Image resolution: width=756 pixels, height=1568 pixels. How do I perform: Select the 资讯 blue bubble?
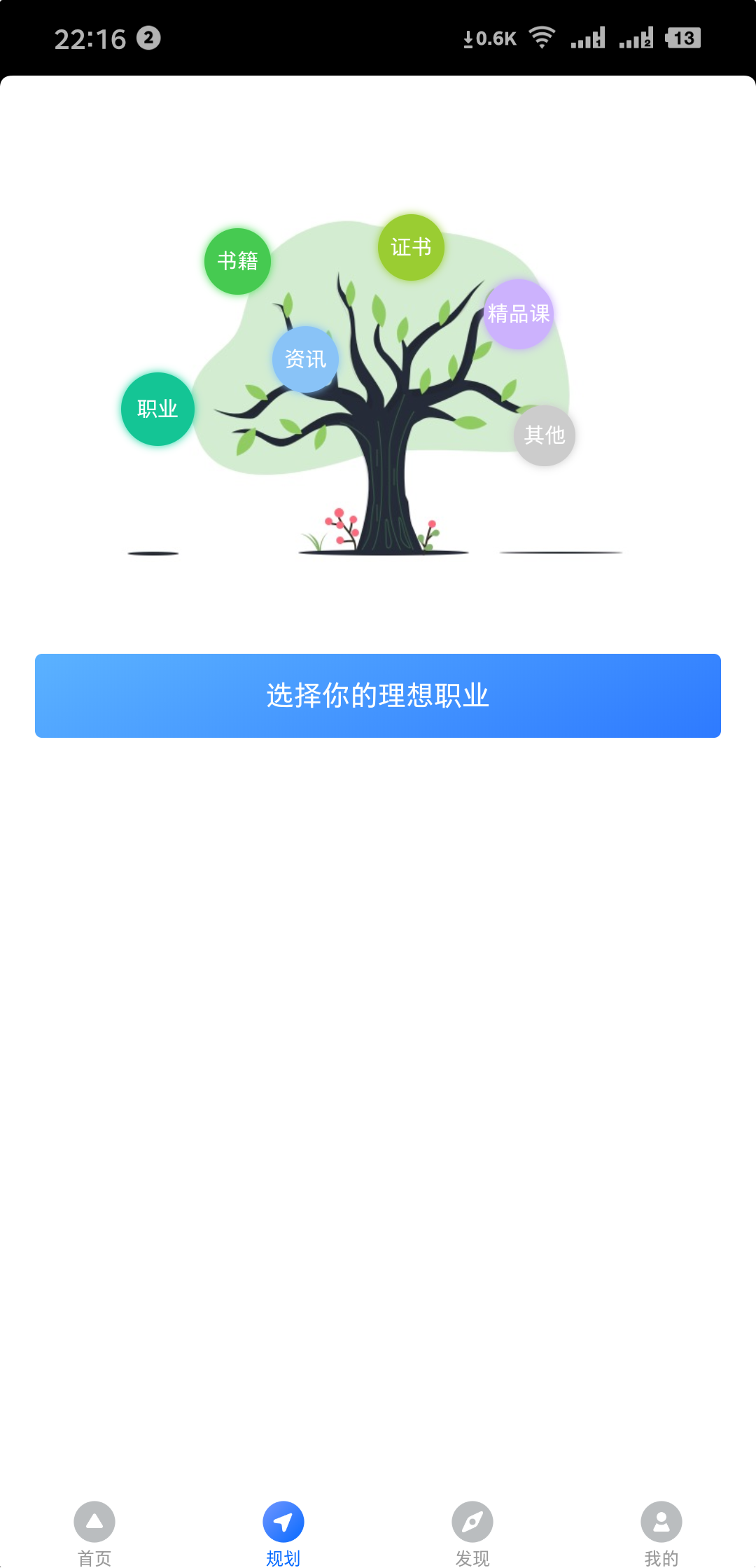(x=307, y=359)
